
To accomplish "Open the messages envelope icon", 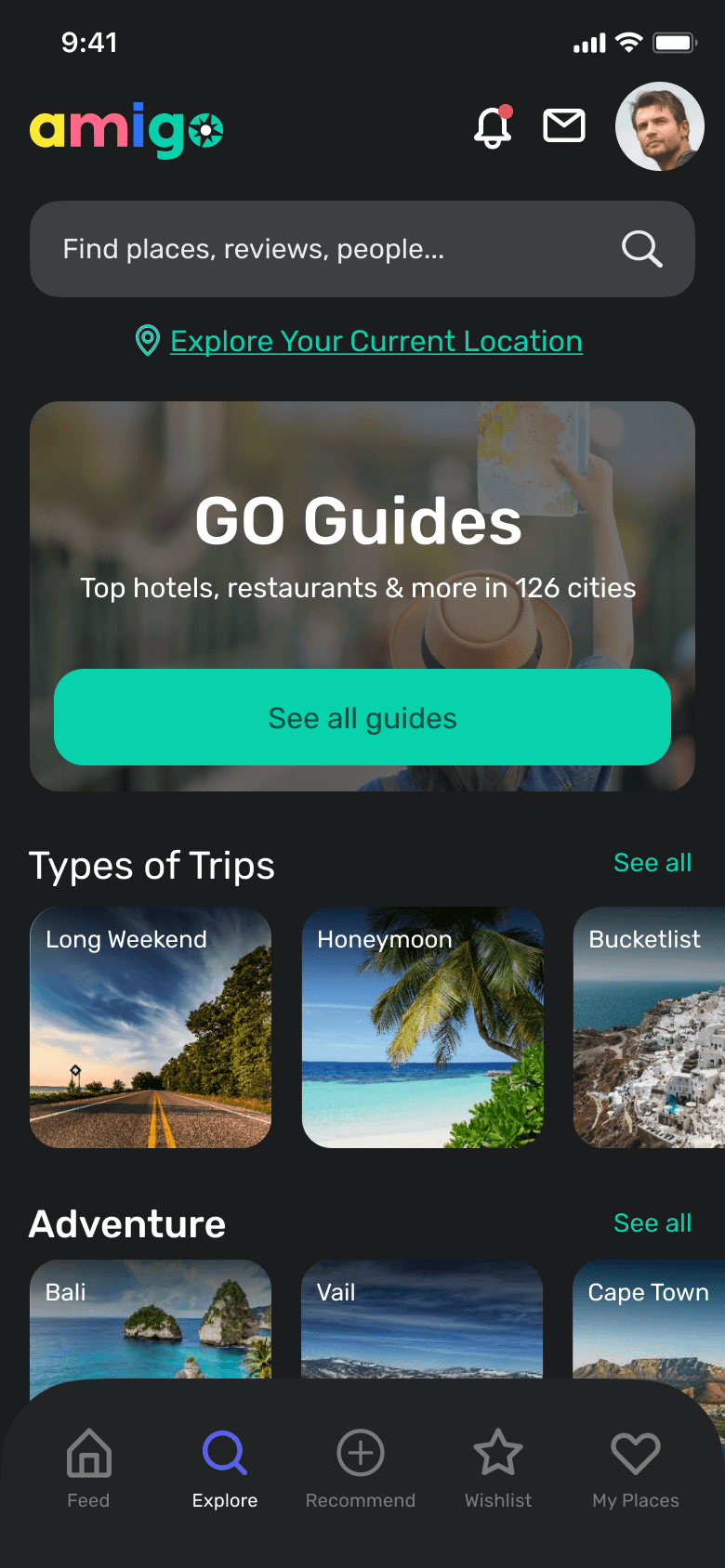I will pyautogui.click(x=564, y=125).
